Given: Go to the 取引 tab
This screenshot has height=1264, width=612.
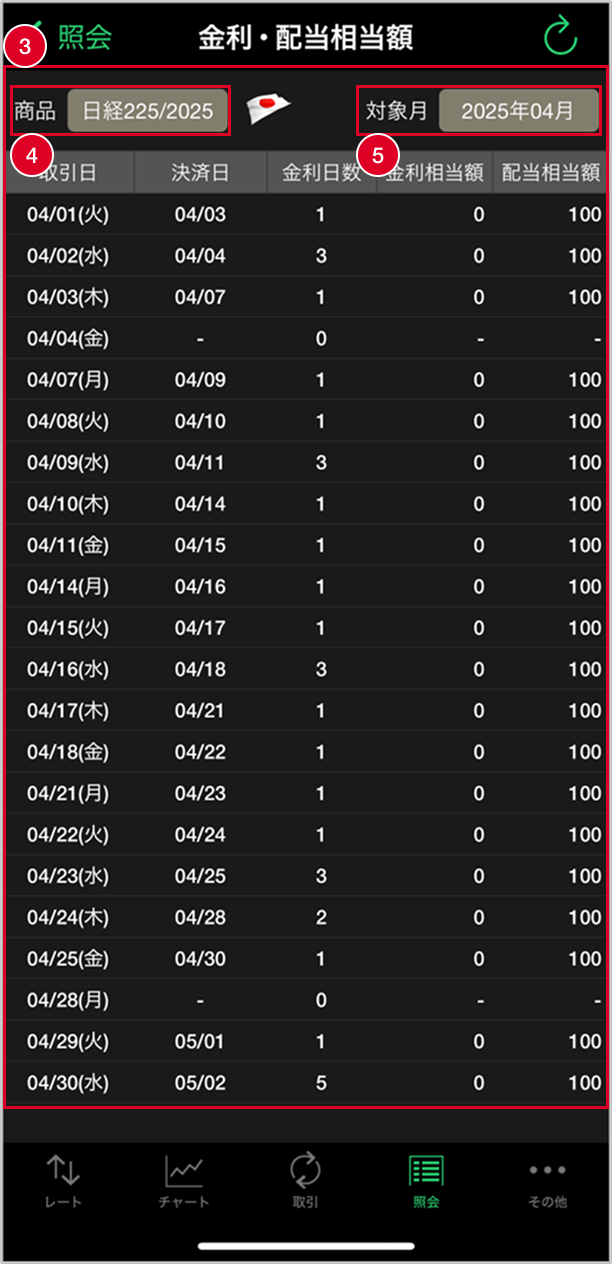Looking at the screenshot, I should pyautogui.click(x=305, y=1181).
